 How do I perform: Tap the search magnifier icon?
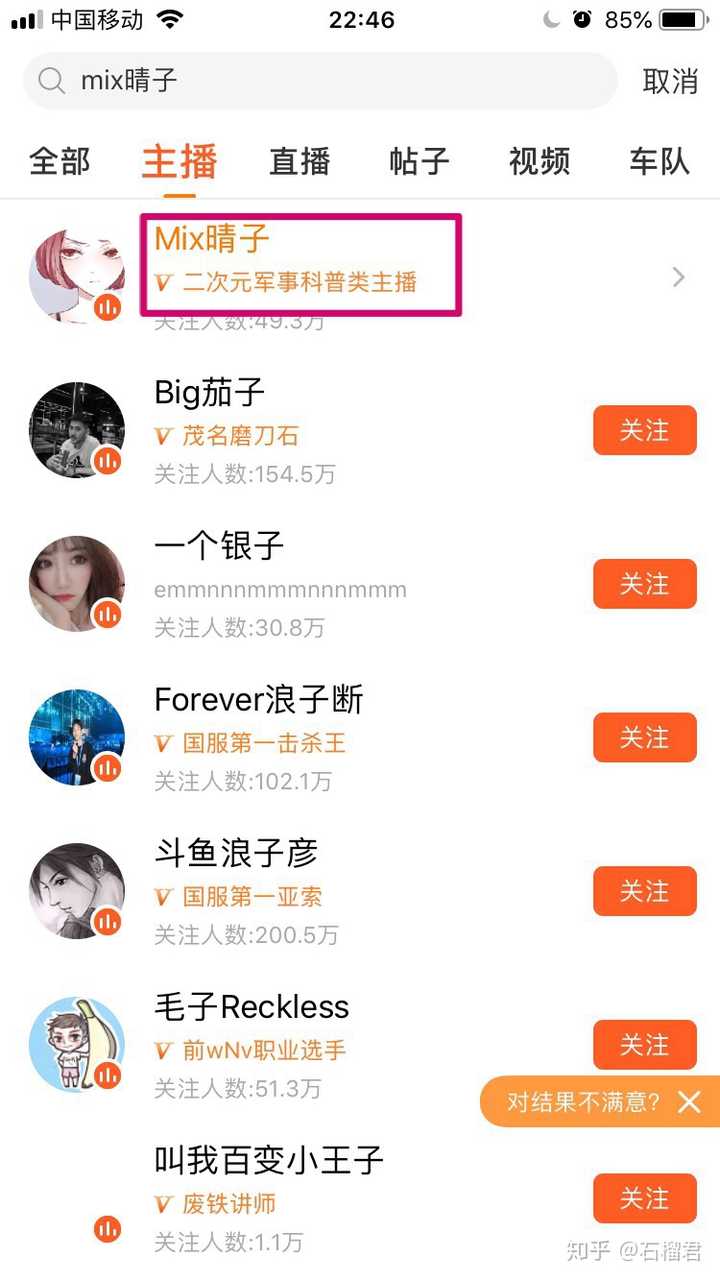pos(50,81)
